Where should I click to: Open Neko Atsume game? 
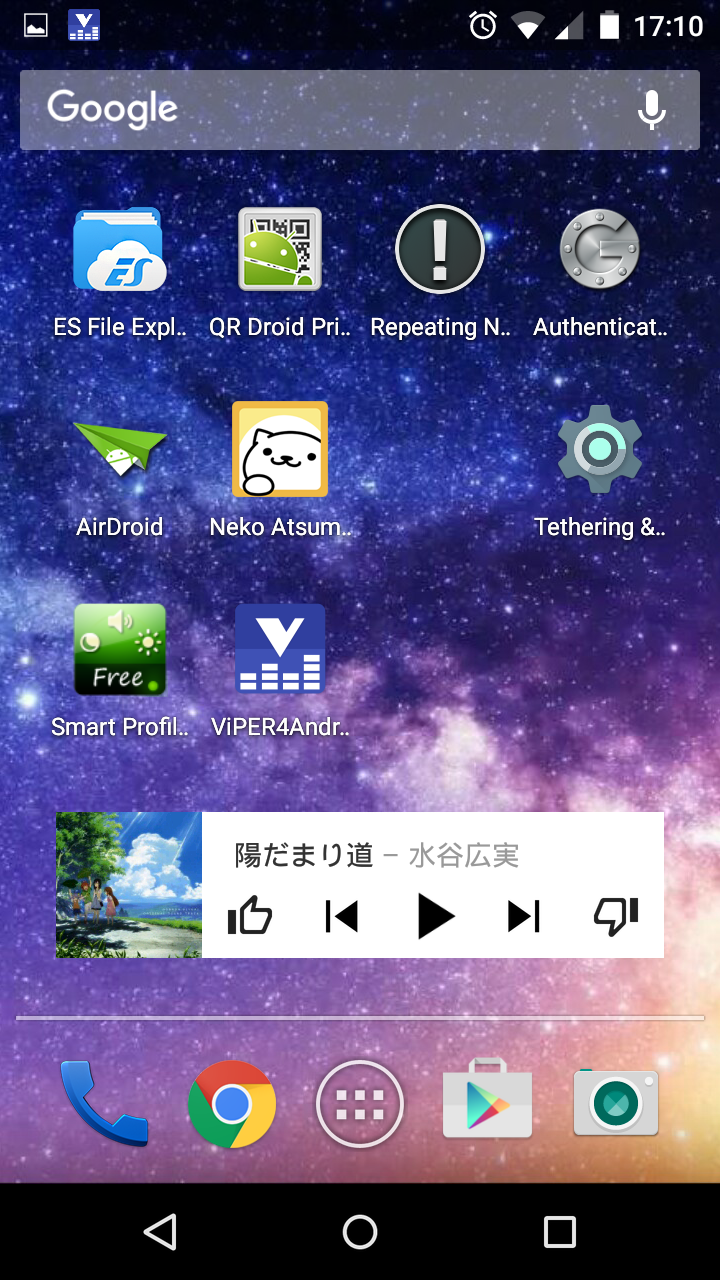(280, 450)
